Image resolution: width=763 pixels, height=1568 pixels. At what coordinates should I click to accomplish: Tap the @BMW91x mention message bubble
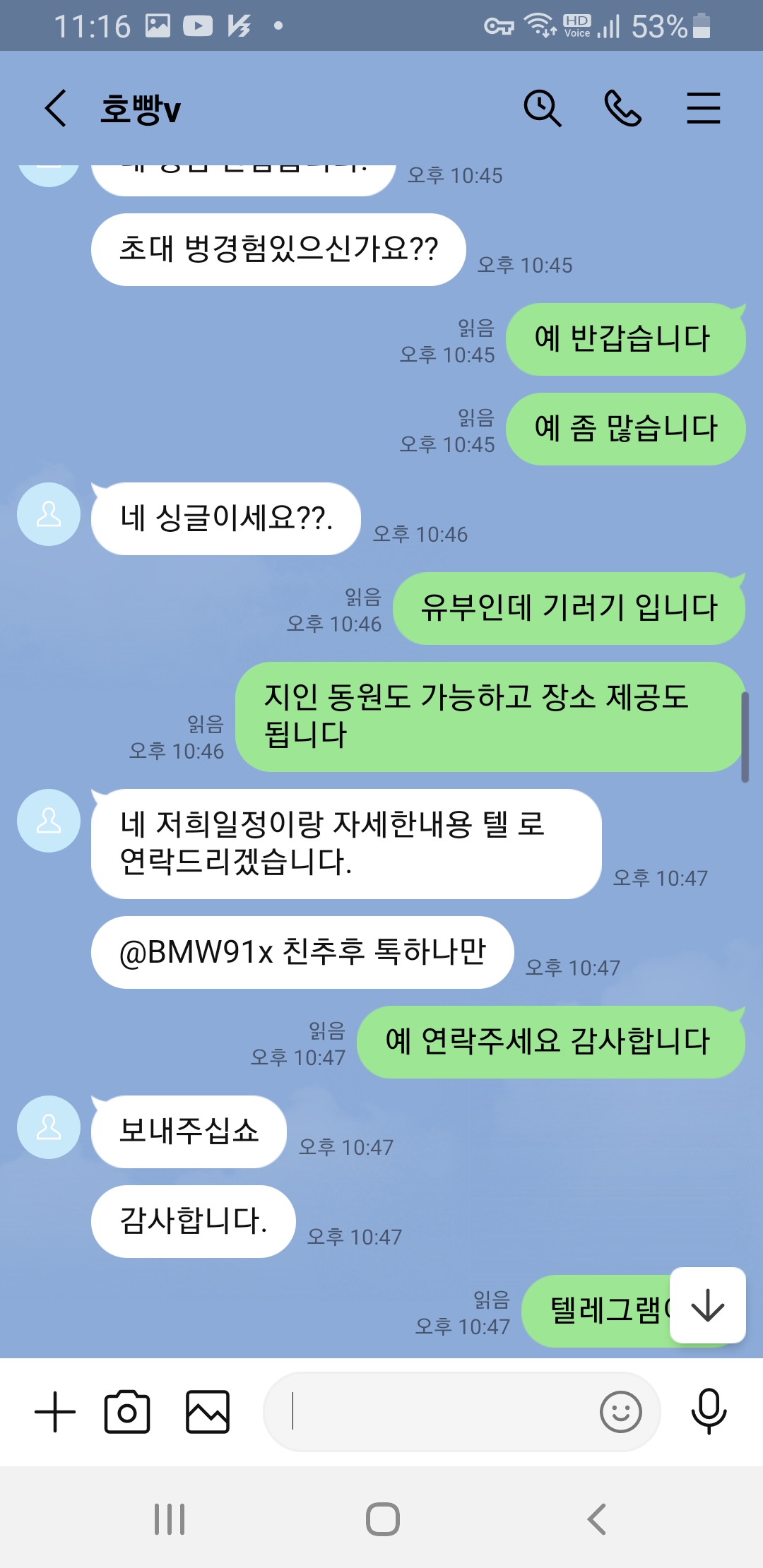(302, 952)
